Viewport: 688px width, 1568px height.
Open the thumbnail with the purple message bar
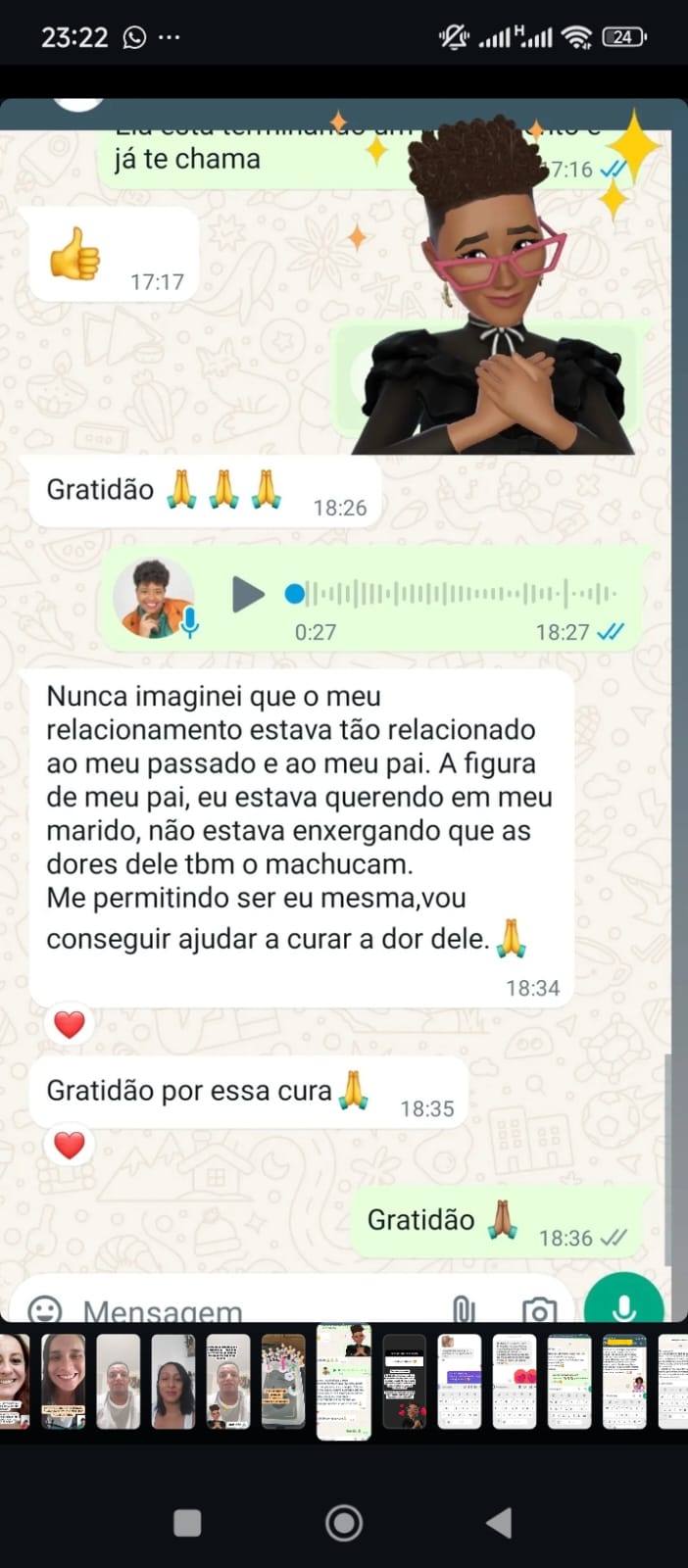pyautogui.click(x=459, y=1381)
